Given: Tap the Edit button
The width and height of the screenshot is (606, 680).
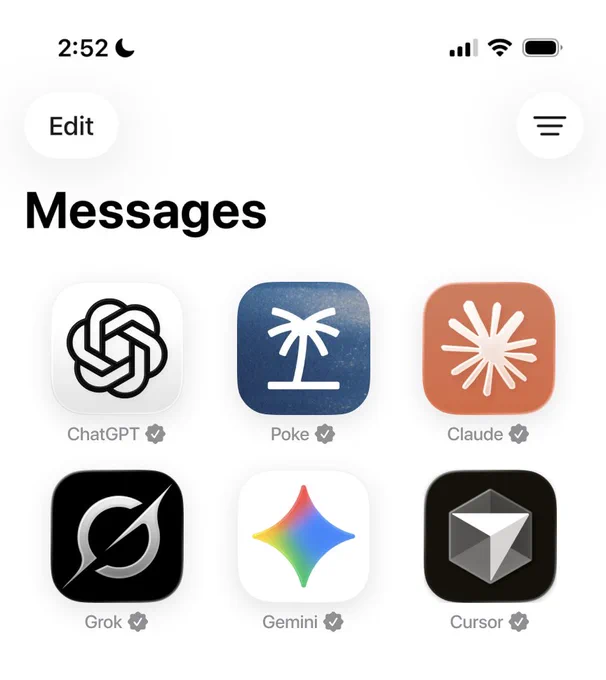Looking at the screenshot, I should pyautogui.click(x=71, y=126).
